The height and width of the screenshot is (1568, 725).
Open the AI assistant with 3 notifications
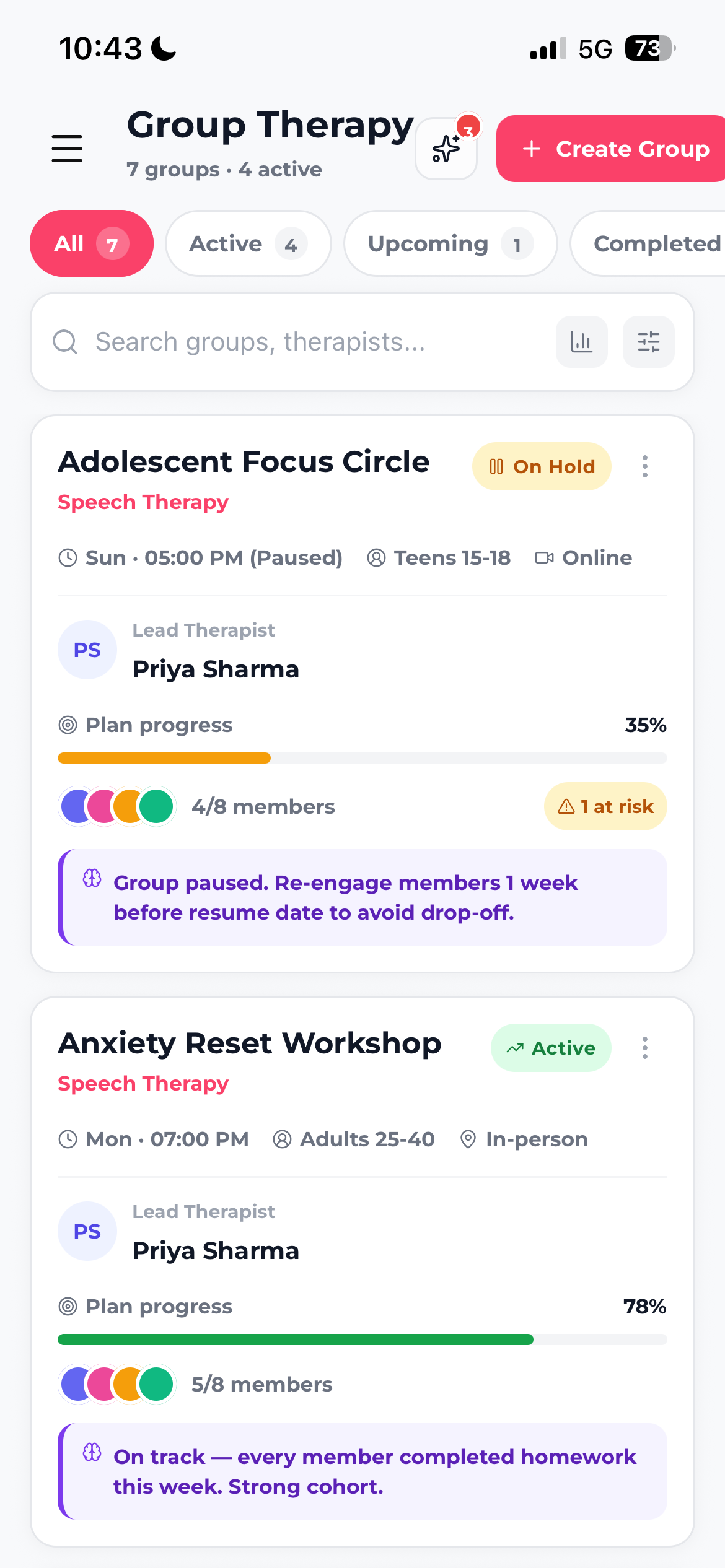tap(446, 148)
